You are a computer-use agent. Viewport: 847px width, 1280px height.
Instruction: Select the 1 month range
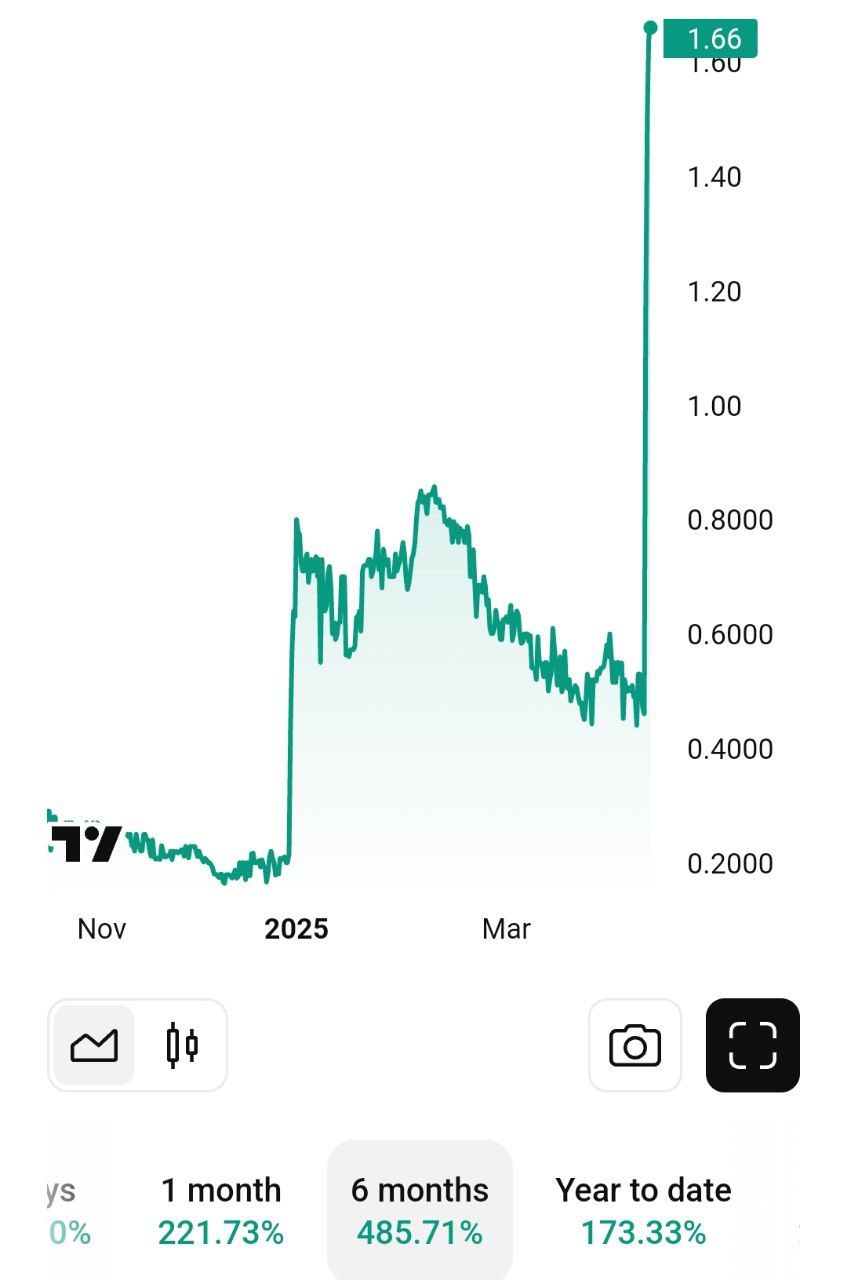click(x=221, y=1210)
